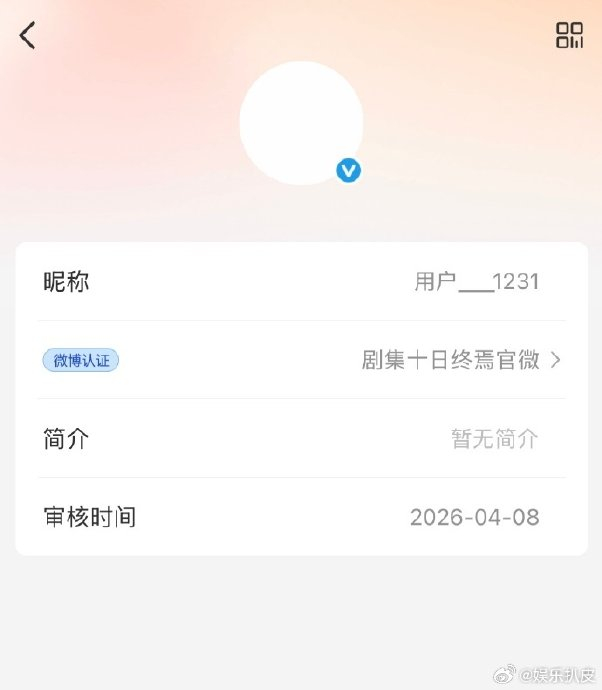Screen dimensions: 602x690
Task: Go back using the top-left arrow
Action: (x=27, y=36)
